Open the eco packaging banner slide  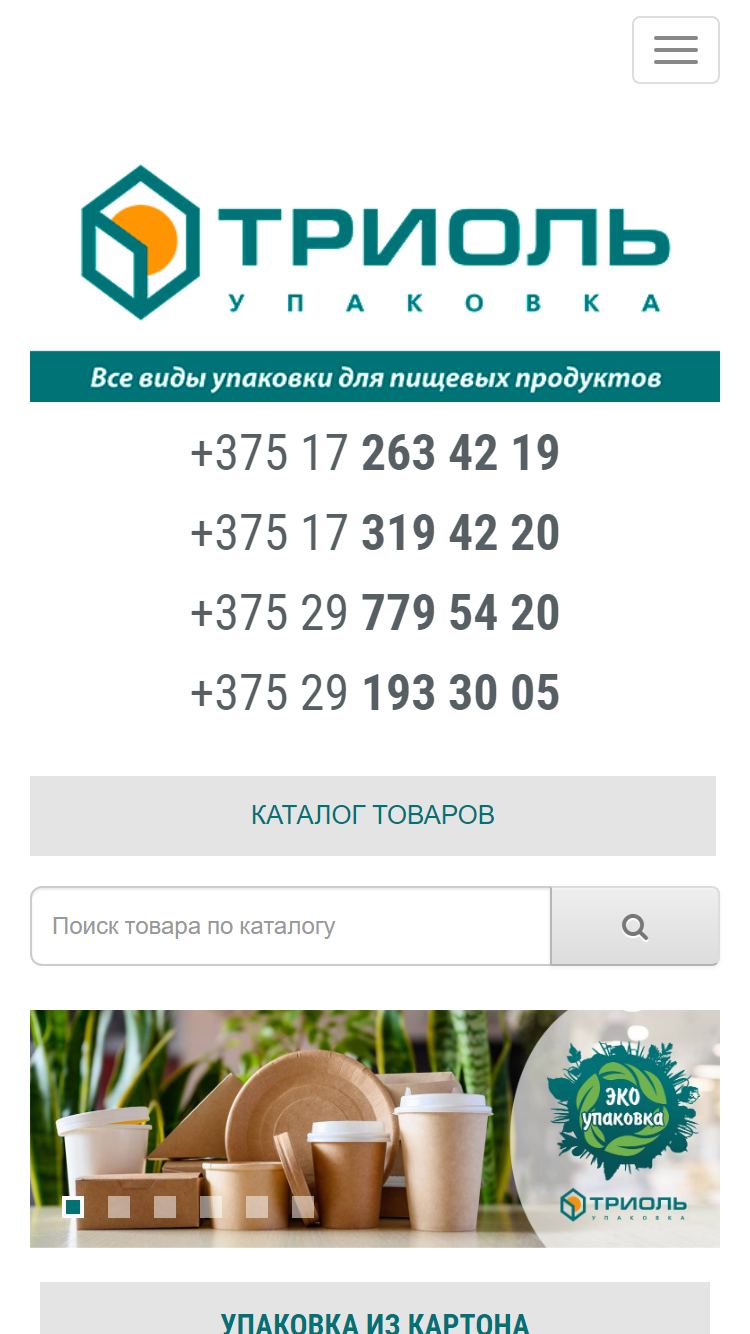[x=375, y=1128]
